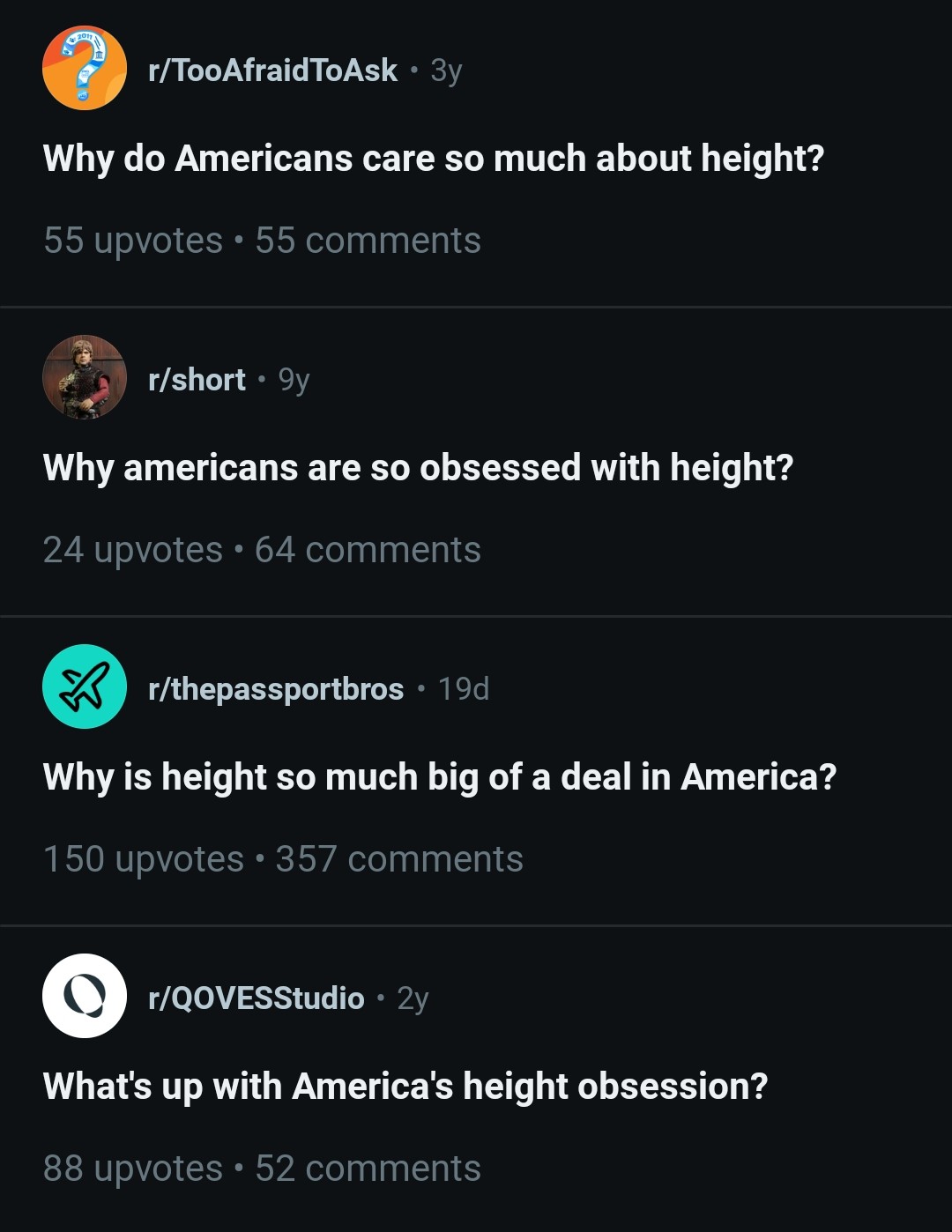Open post 'Why do Americans care so much about height?'

[433, 159]
